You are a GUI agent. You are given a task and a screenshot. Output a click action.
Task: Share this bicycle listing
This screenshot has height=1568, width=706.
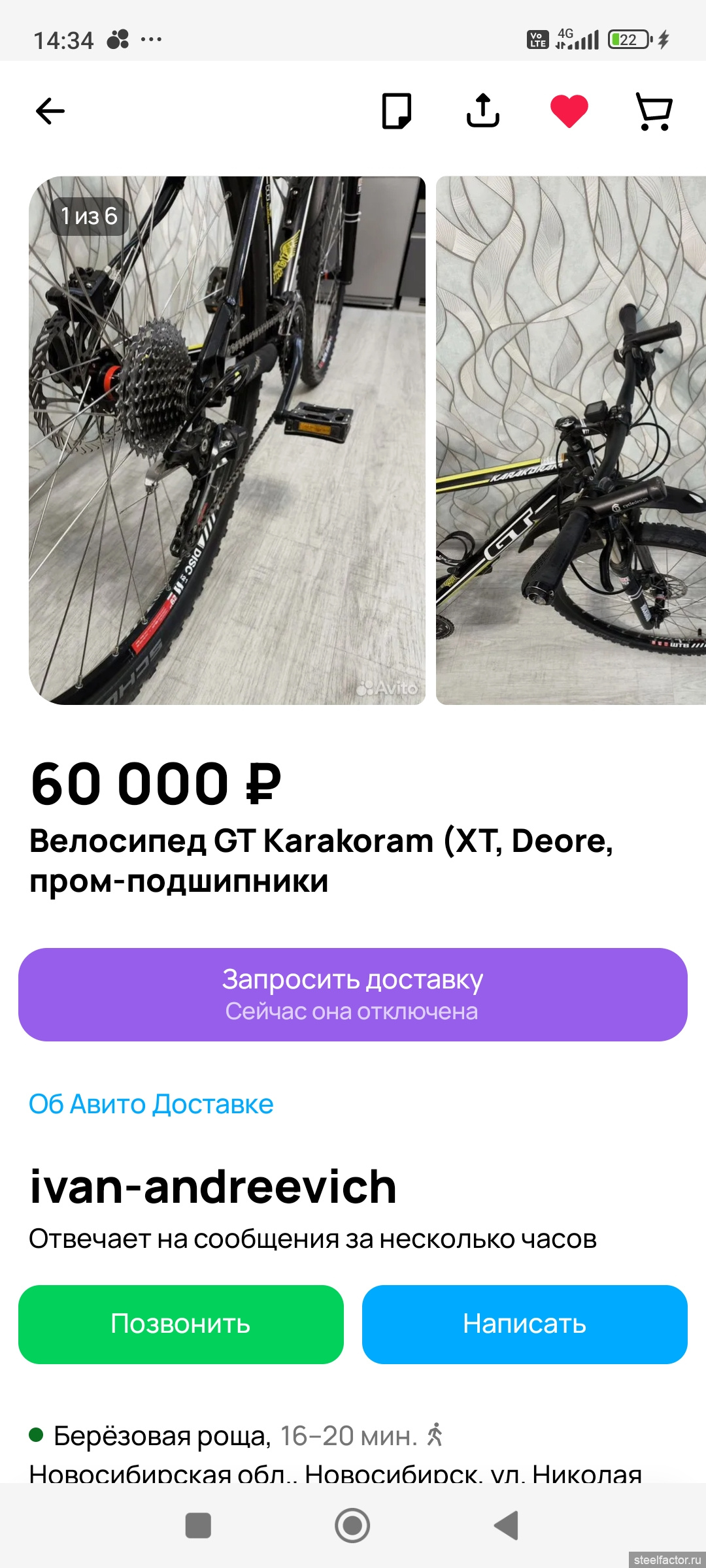coord(483,111)
